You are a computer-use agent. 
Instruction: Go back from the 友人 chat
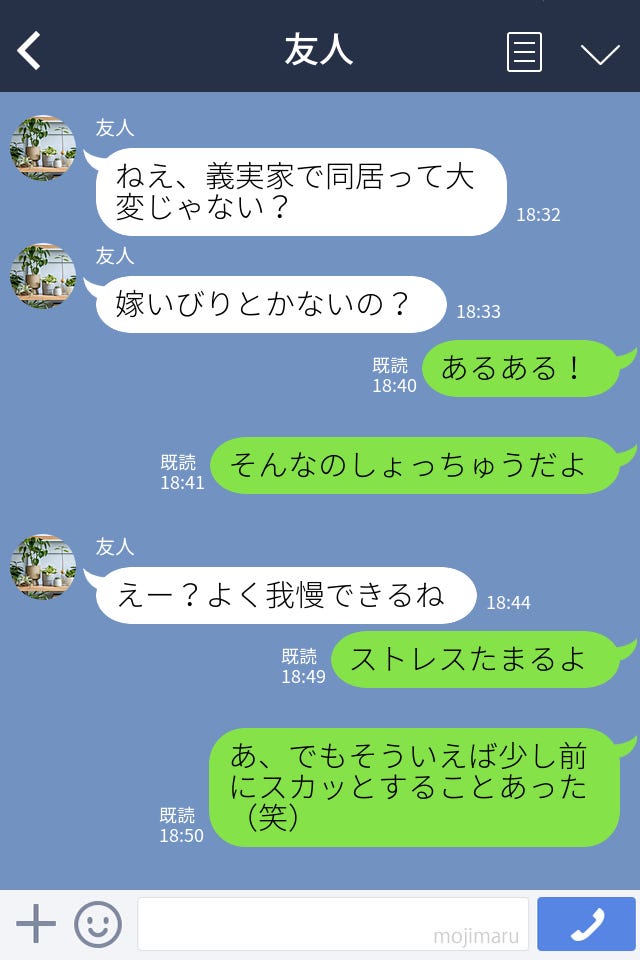pos(30,50)
